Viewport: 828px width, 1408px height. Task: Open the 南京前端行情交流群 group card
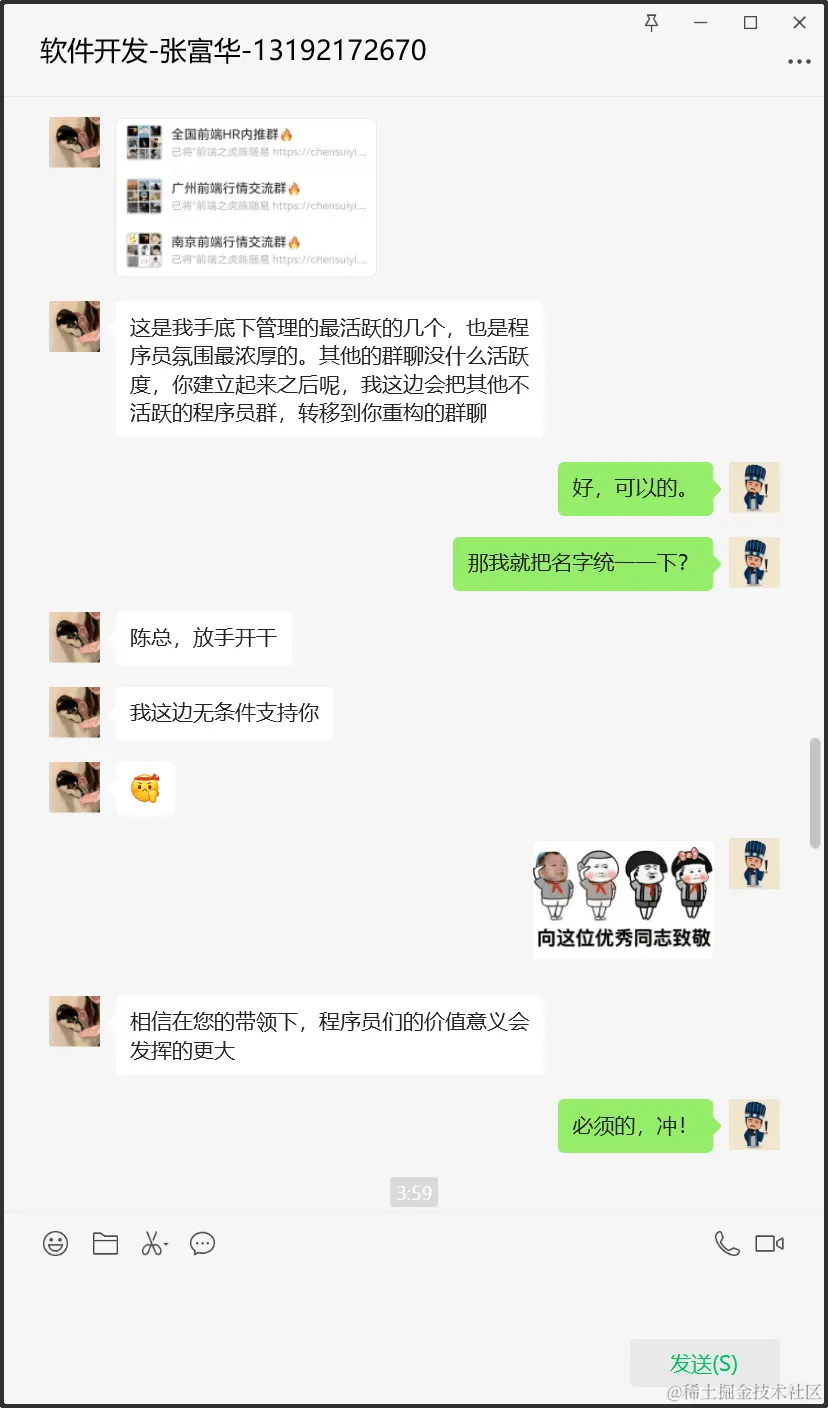pos(246,250)
